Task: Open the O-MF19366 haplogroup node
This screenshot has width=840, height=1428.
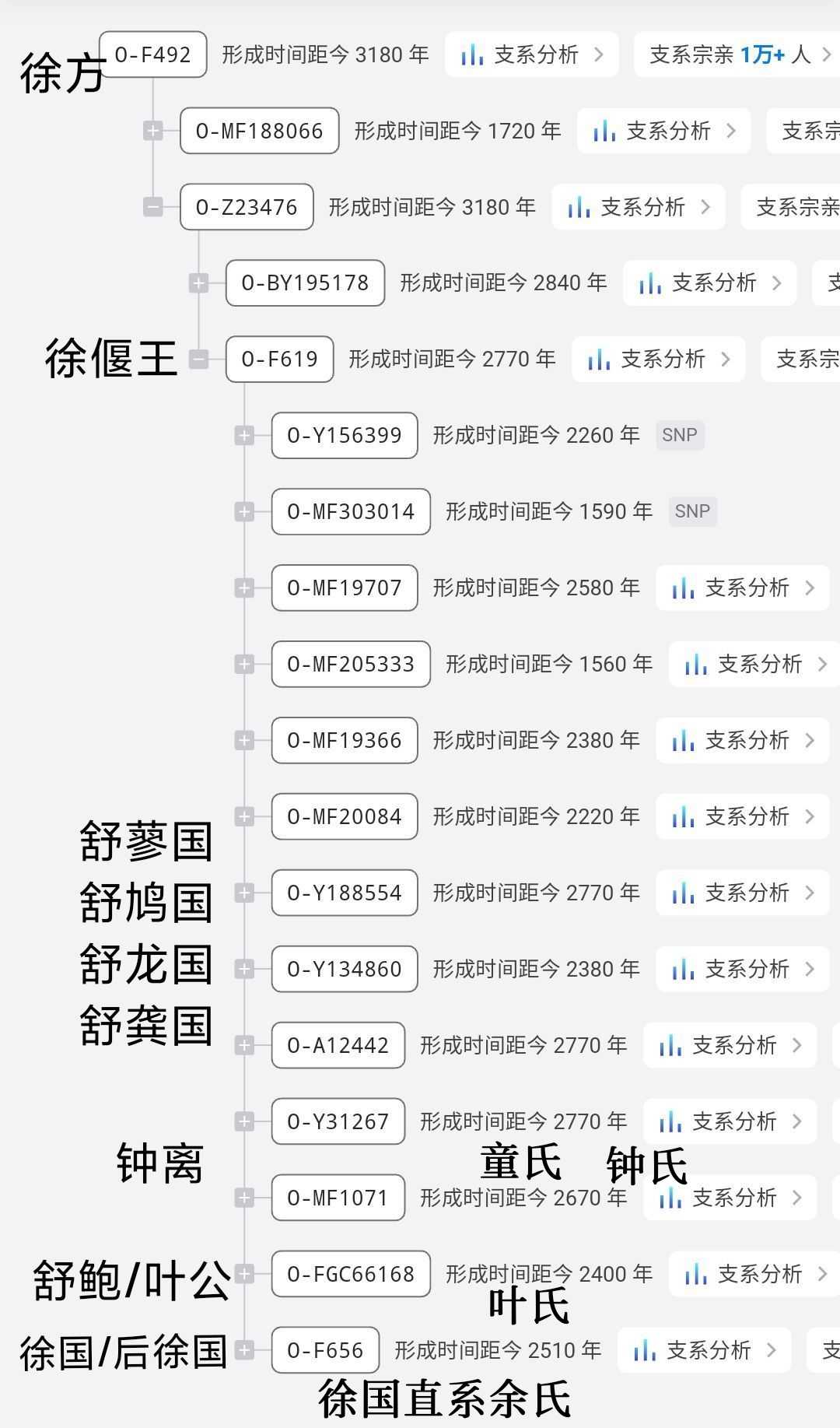Action: [x=345, y=741]
